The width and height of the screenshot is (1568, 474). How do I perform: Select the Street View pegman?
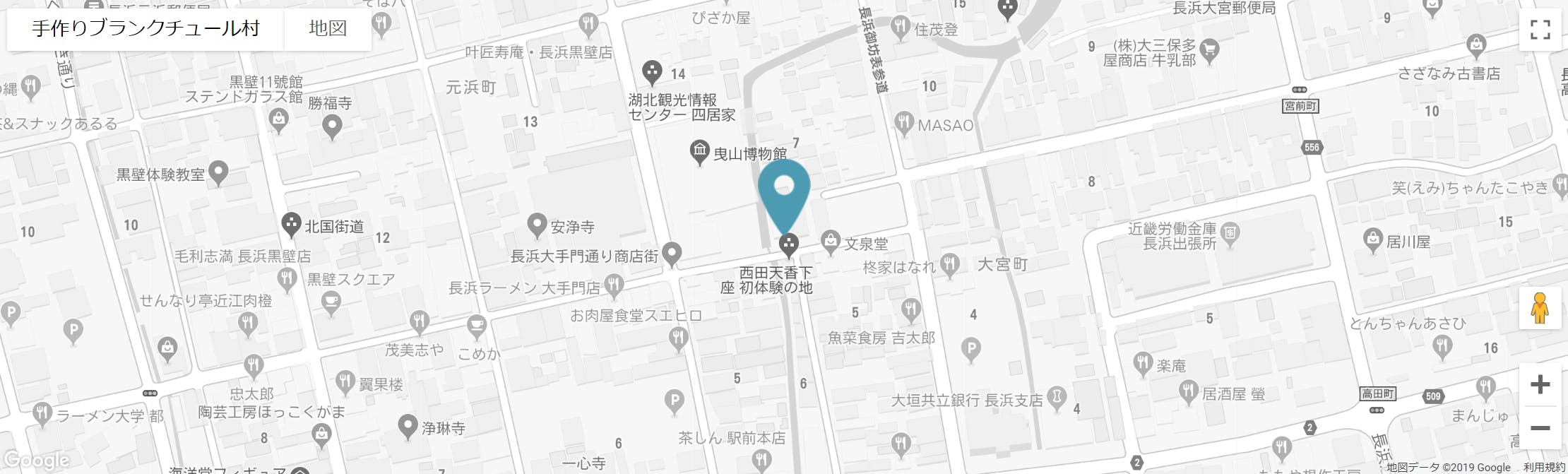point(1540,308)
